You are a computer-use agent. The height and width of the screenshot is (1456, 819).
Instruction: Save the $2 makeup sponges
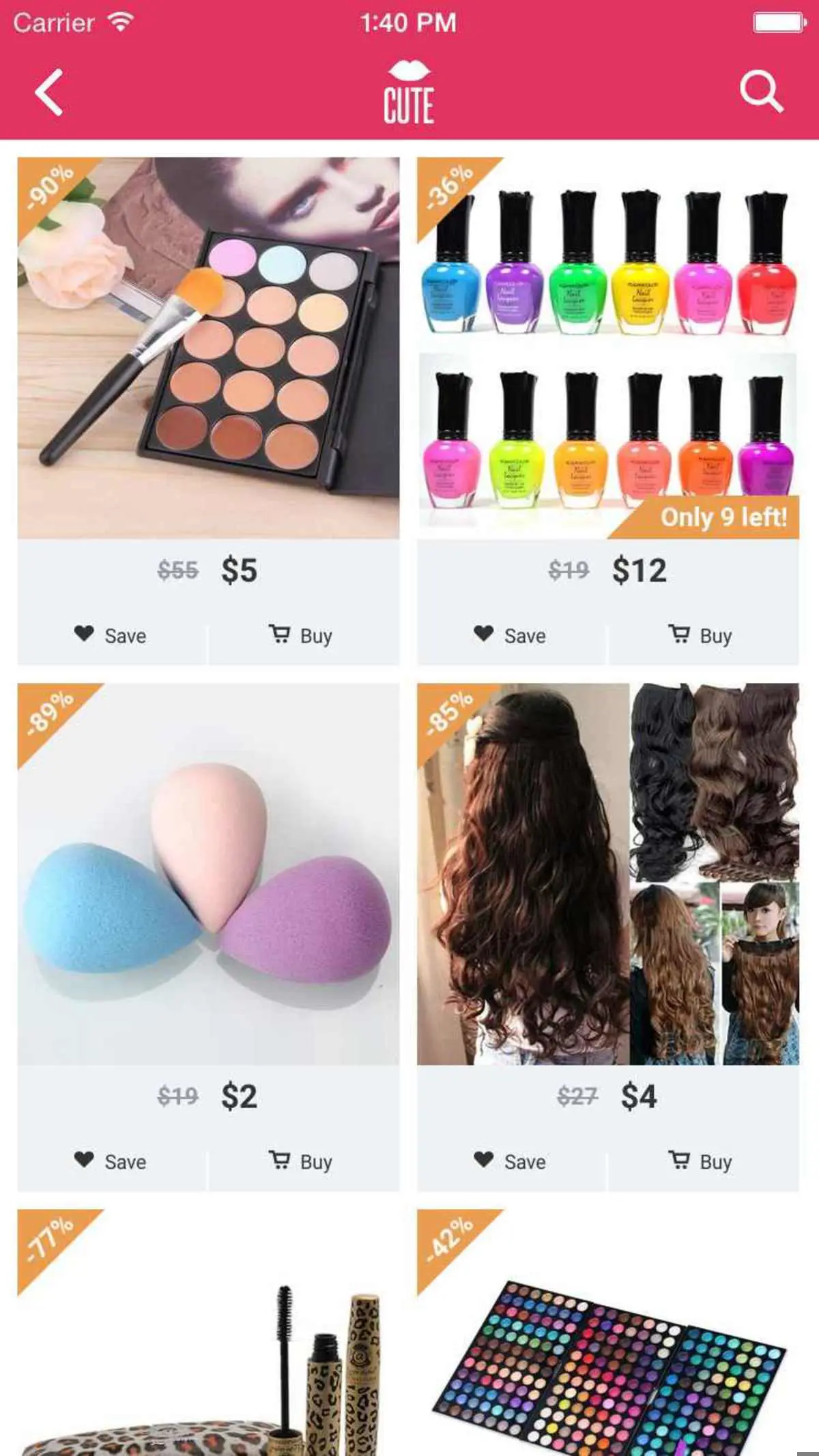(111, 1161)
